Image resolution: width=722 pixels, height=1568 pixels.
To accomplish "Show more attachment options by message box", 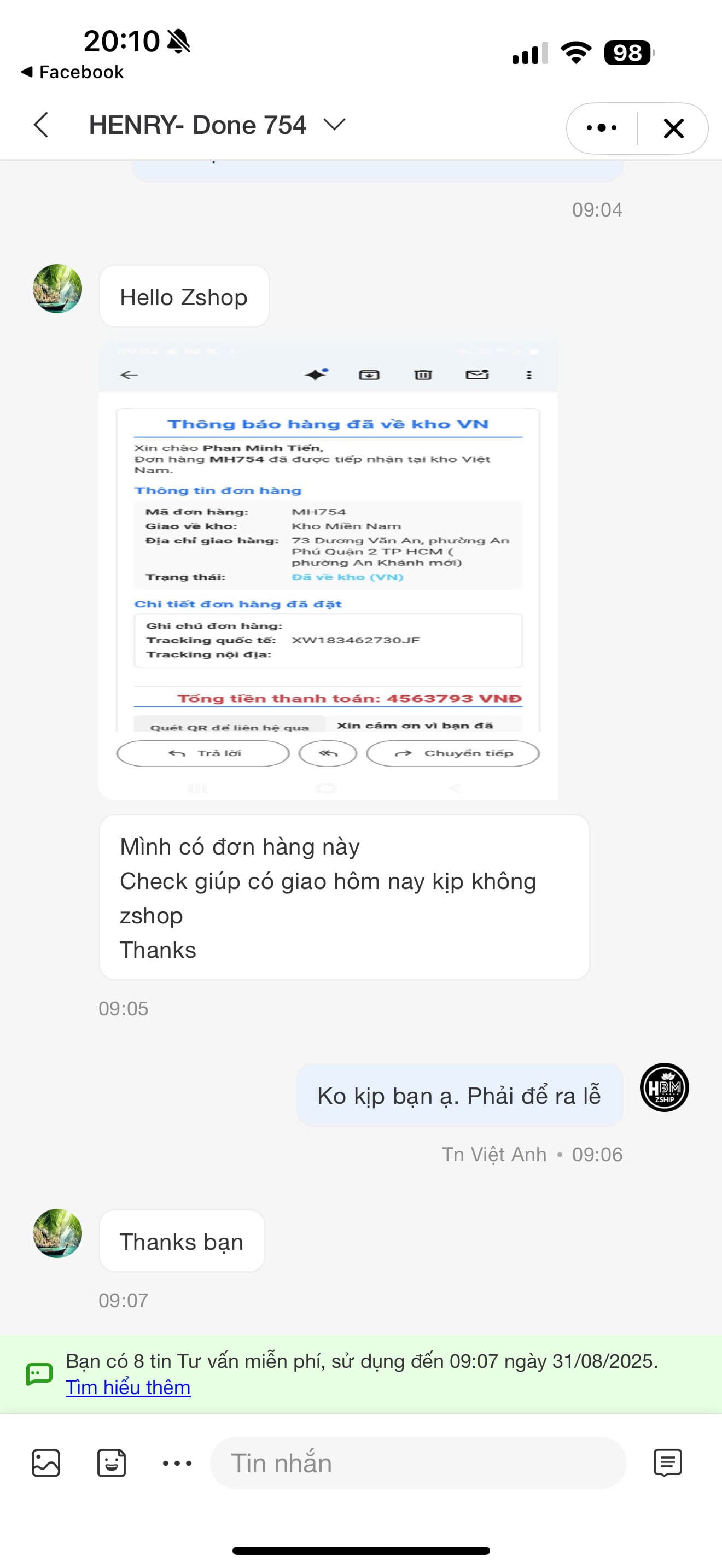I will [x=177, y=1464].
